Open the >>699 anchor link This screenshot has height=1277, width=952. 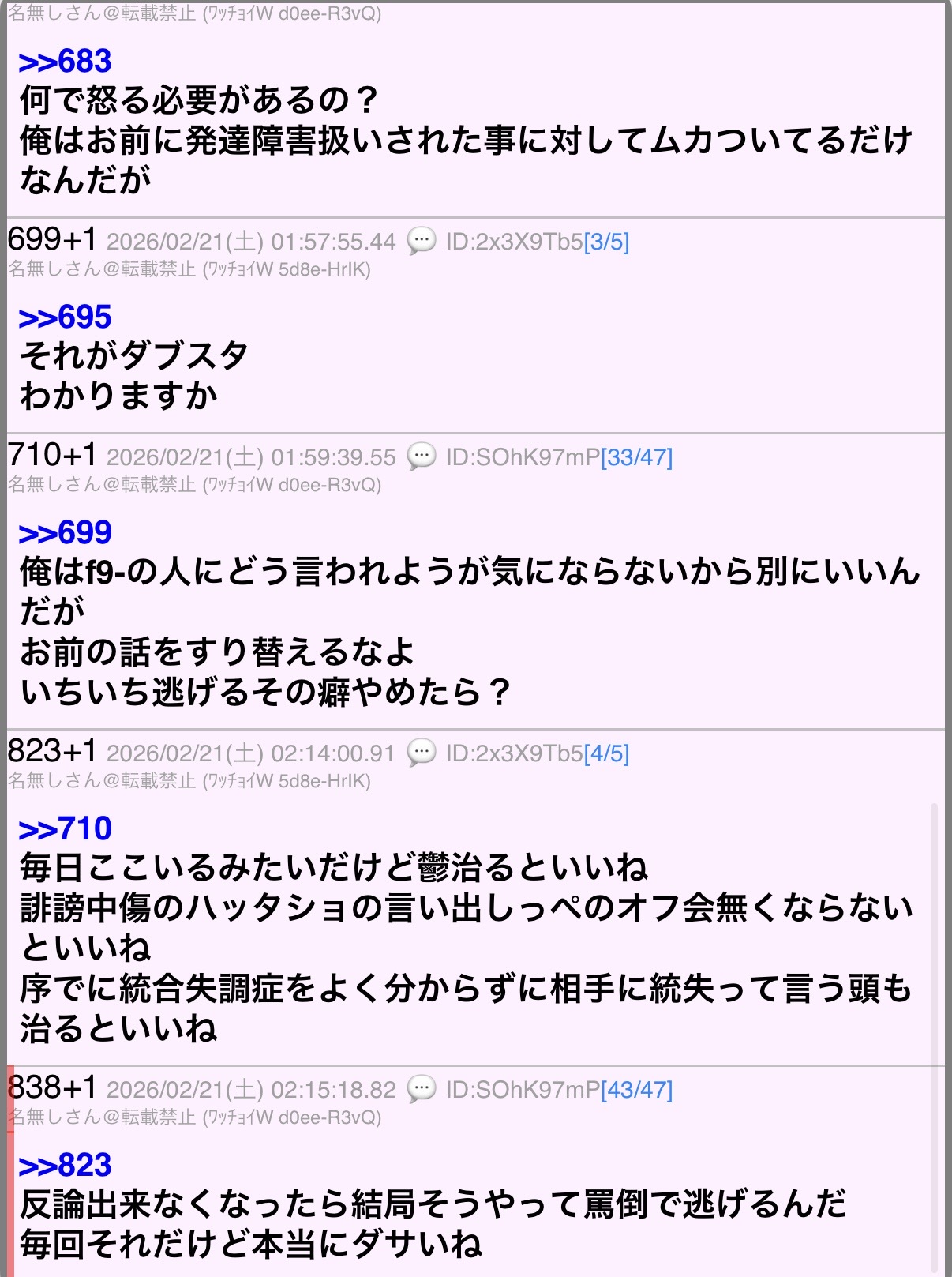[x=65, y=533]
